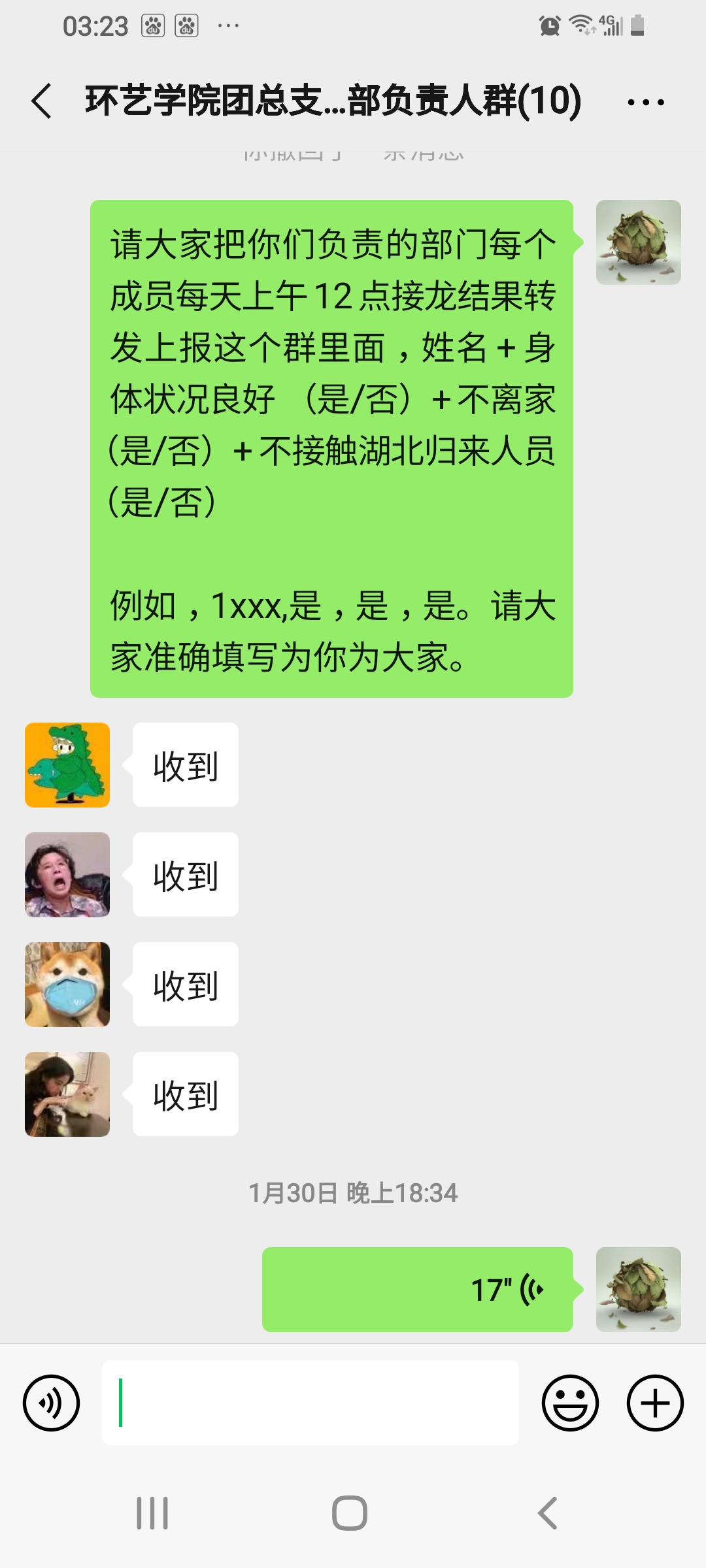
Task: Focus the message text field
Action: coord(310,1403)
